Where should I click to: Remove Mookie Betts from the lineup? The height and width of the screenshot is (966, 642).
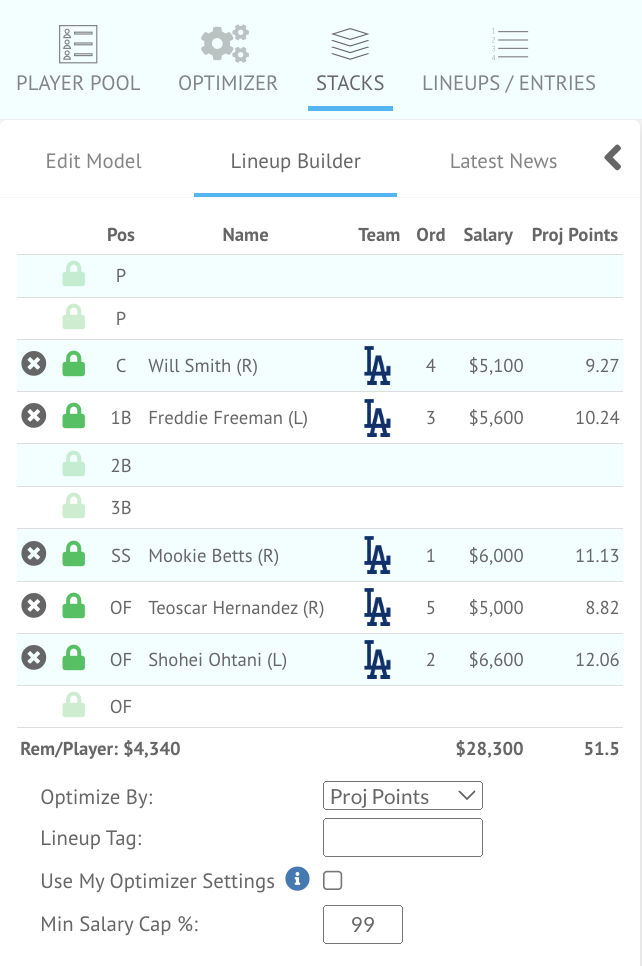pos(33,555)
